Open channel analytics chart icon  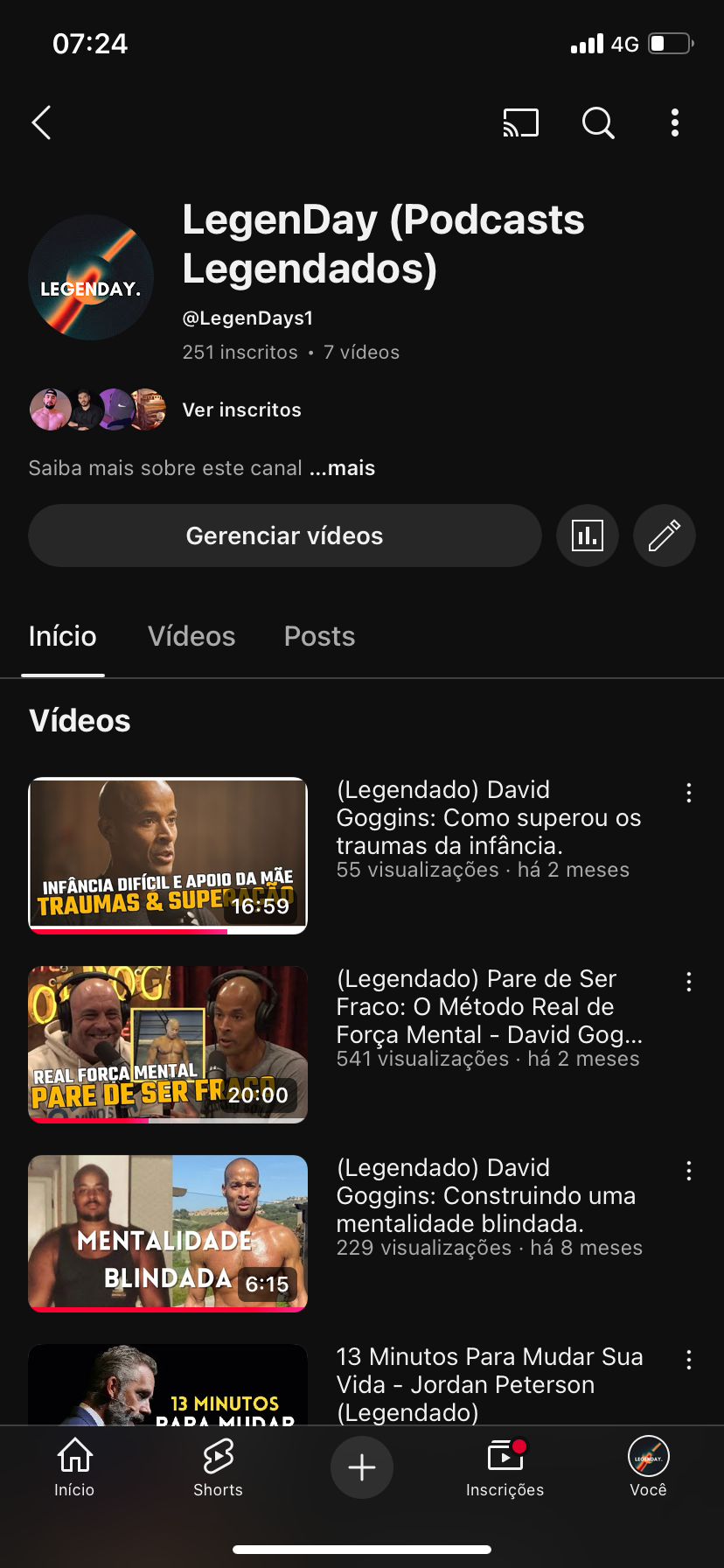click(588, 535)
